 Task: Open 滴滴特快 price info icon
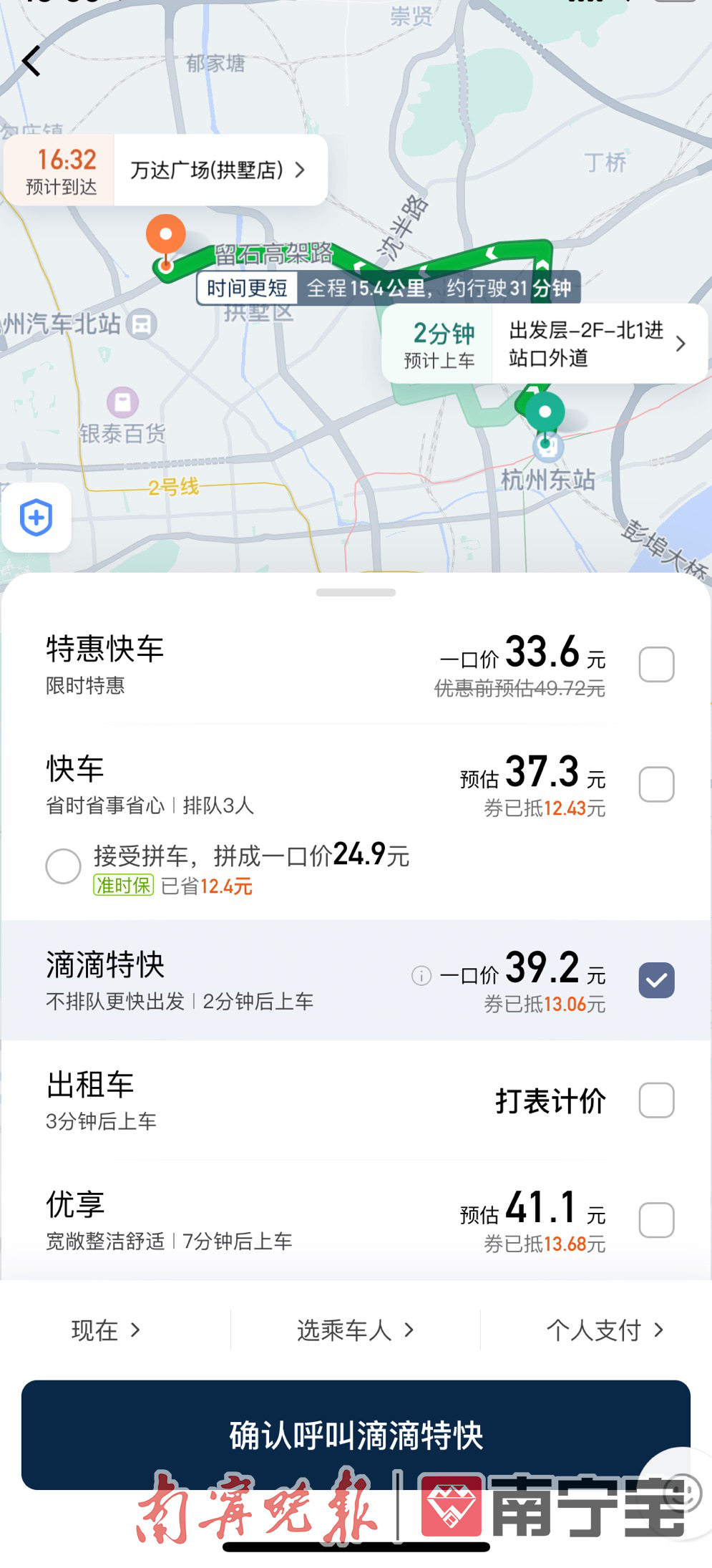point(421,975)
